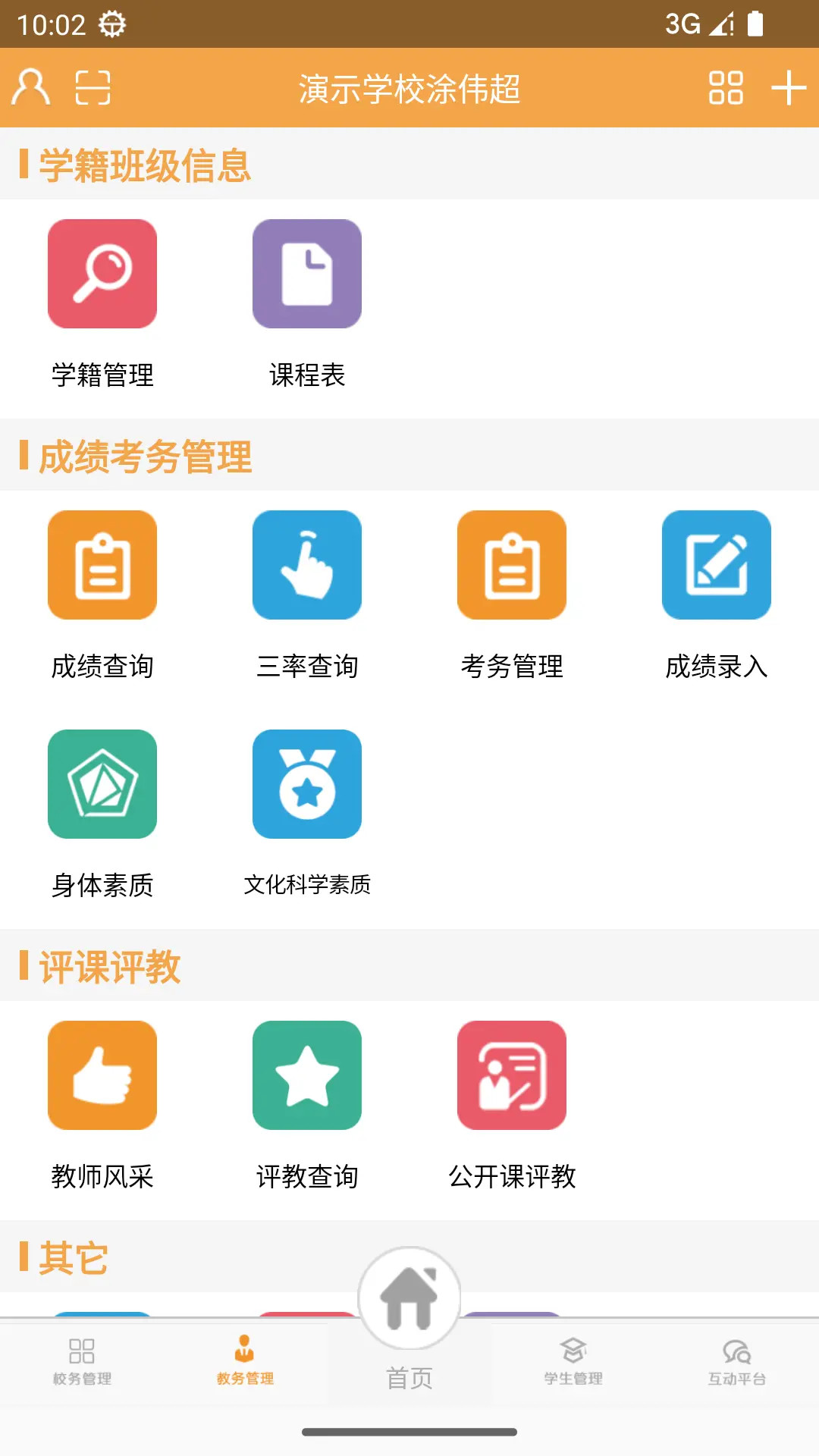Image resolution: width=819 pixels, height=1456 pixels.
Task: Open the QR scan icon
Action: (x=93, y=87)
